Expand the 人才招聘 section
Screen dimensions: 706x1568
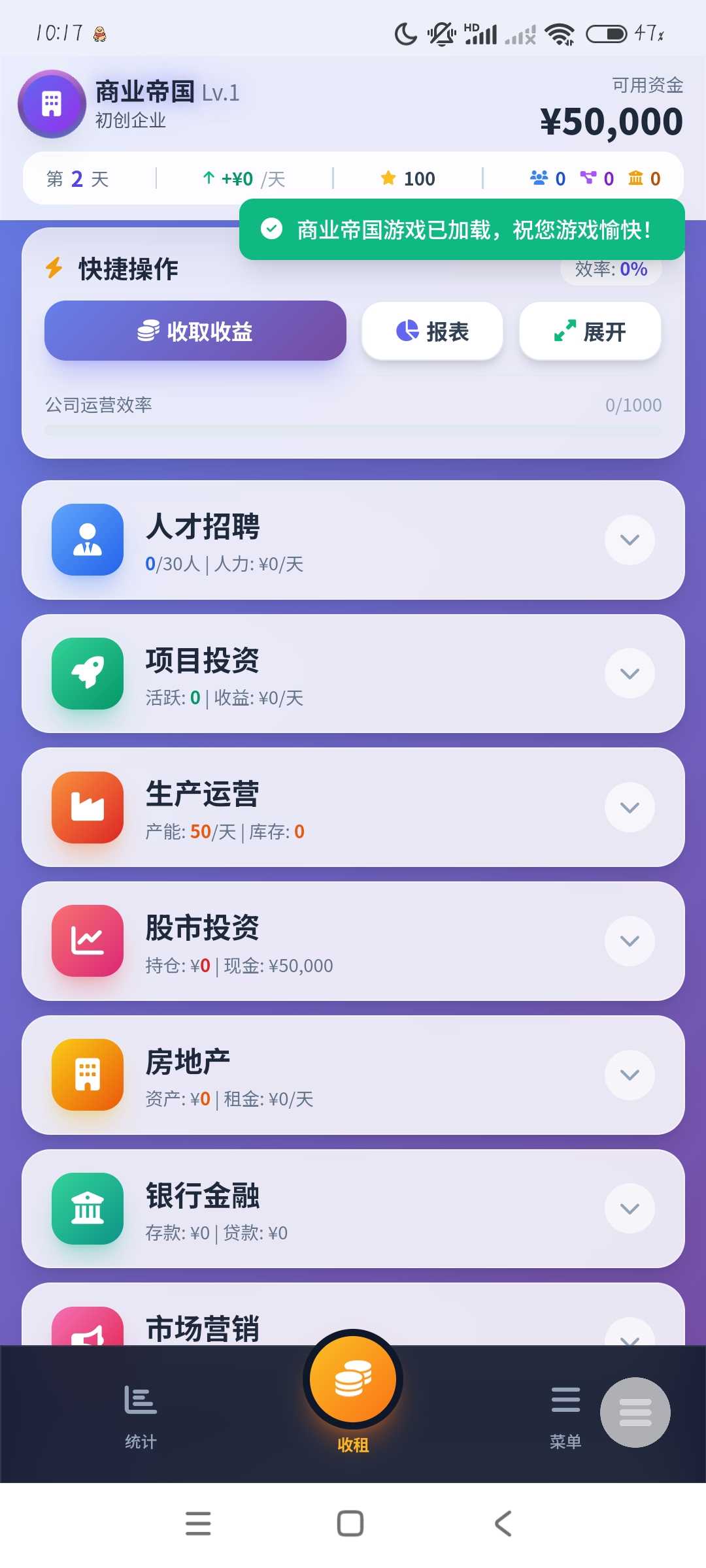pyautogui.click(x=629, y=540)
